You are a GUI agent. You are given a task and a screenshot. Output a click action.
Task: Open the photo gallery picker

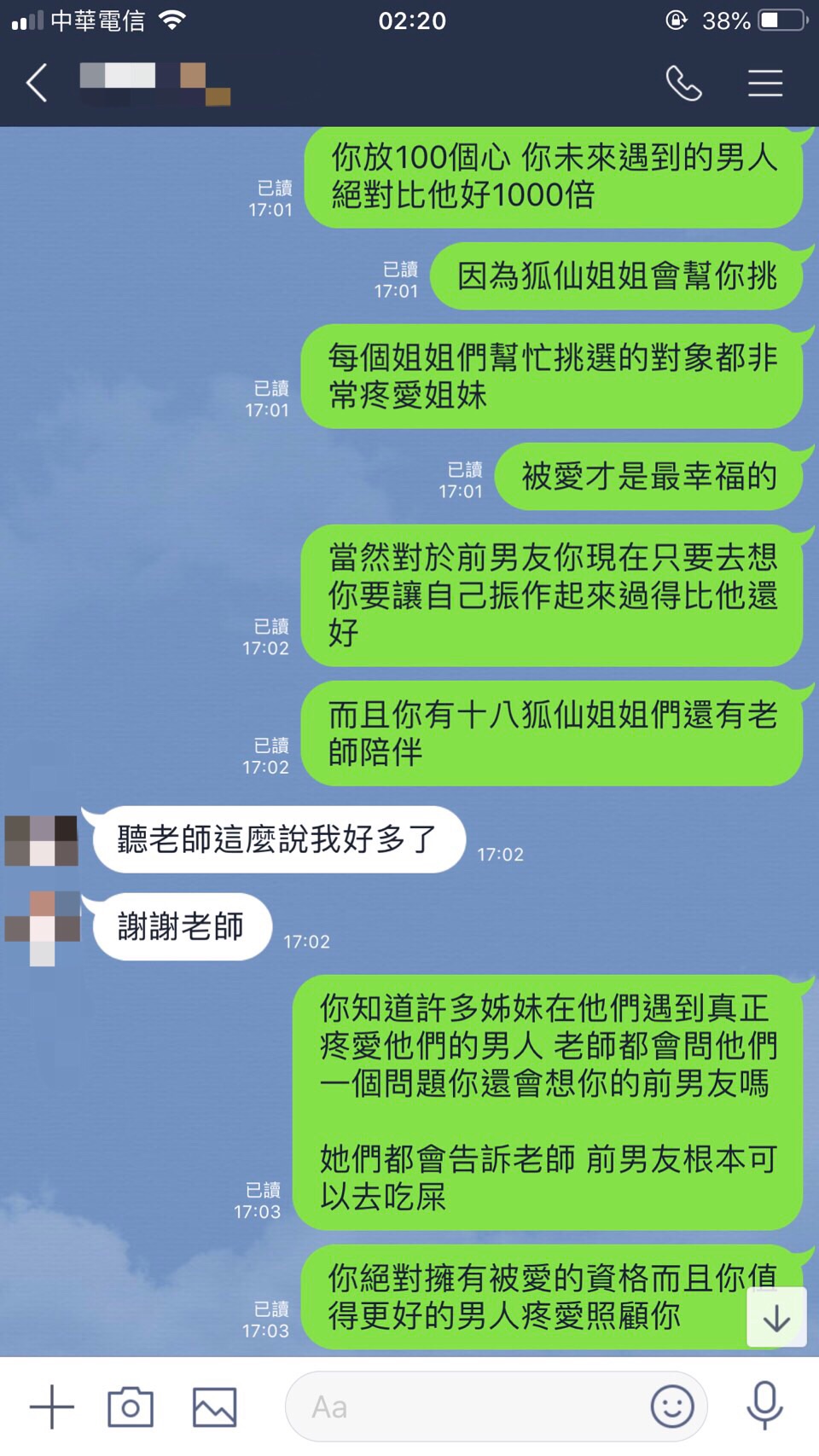point(214,1407)
